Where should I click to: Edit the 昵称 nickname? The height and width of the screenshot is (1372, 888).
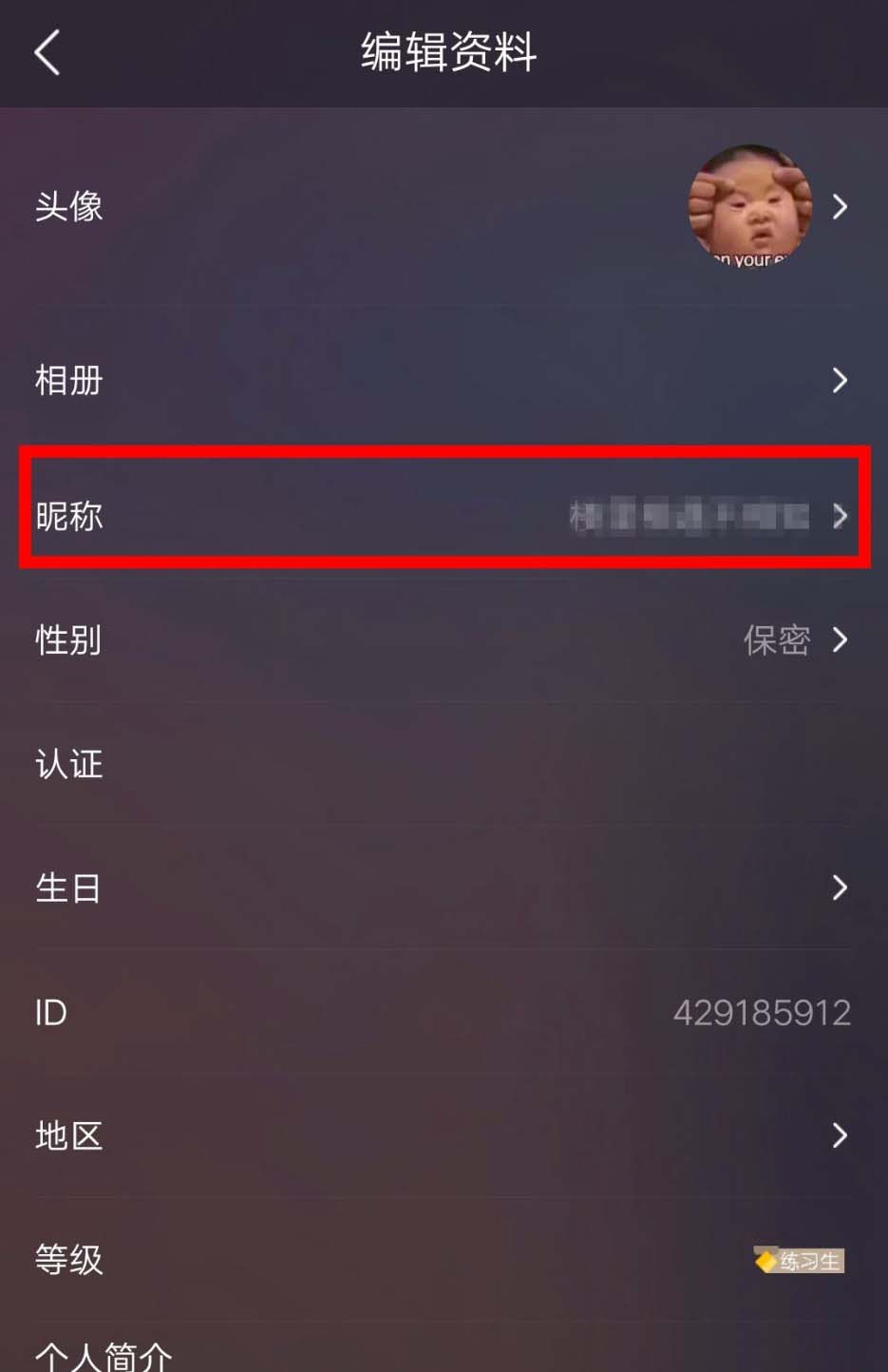click(x=443, y=516)
